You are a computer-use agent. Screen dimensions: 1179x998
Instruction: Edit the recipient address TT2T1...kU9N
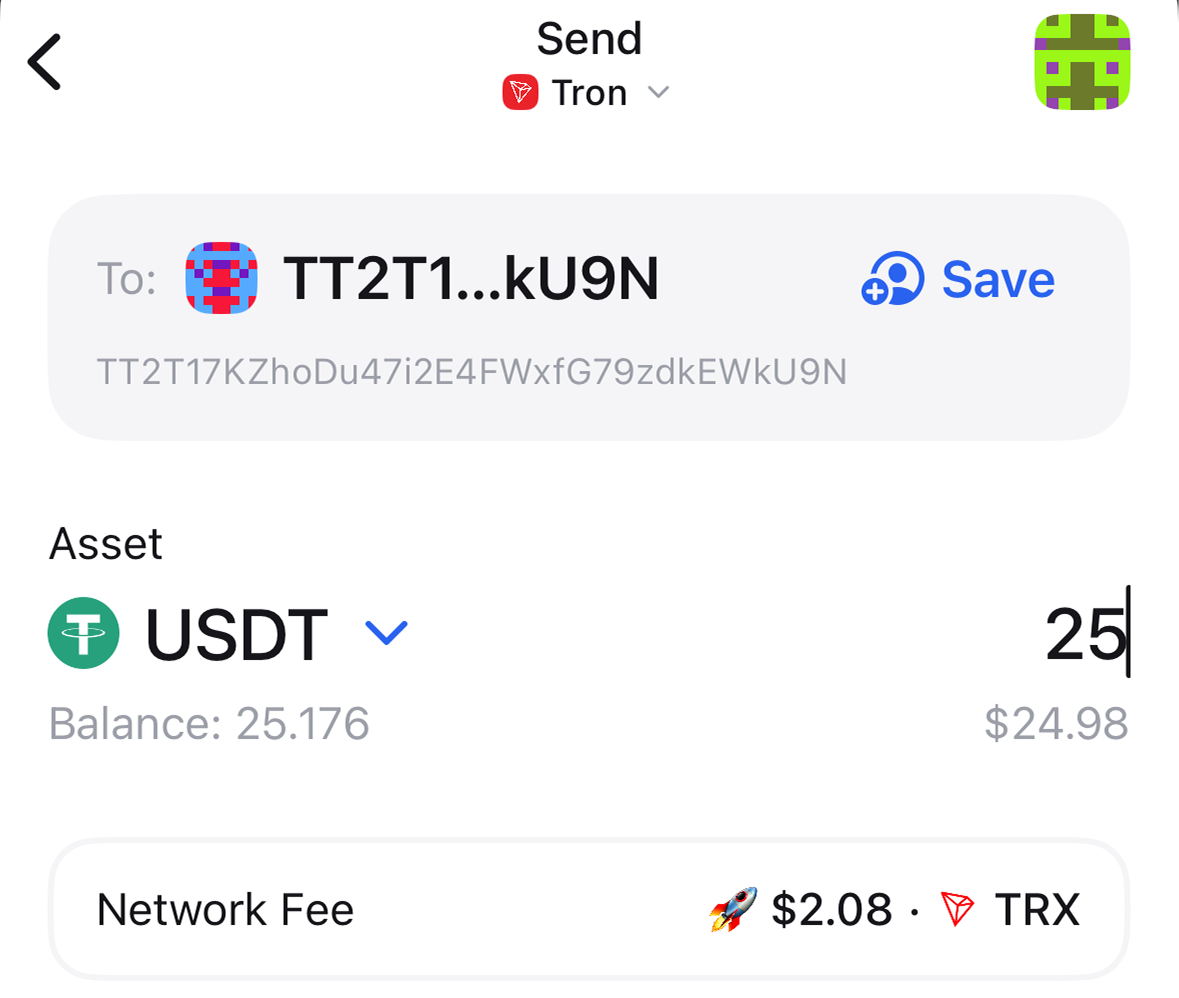pyautogui.click(x=470, y=279)
